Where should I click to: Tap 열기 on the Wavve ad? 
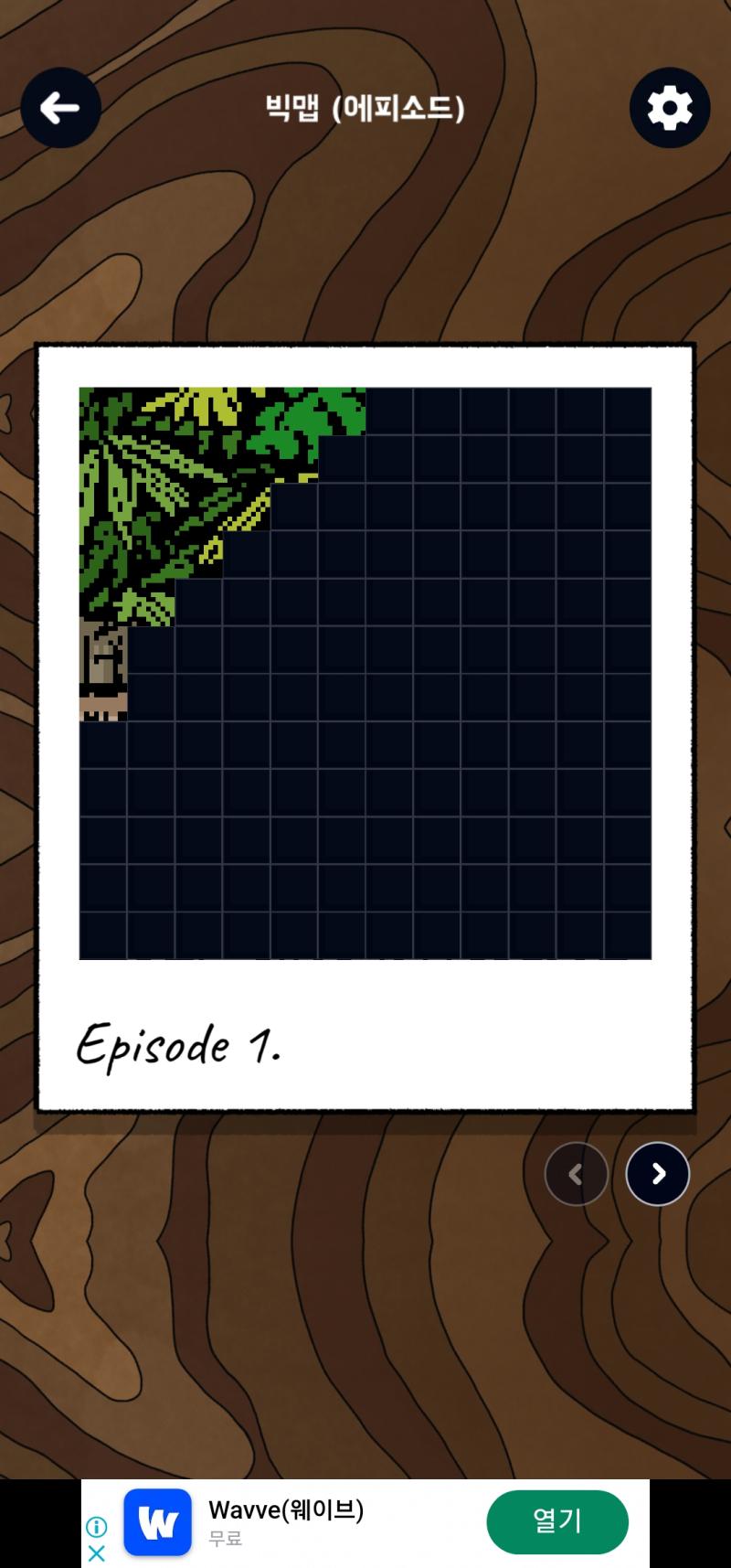click(557, 1522)
